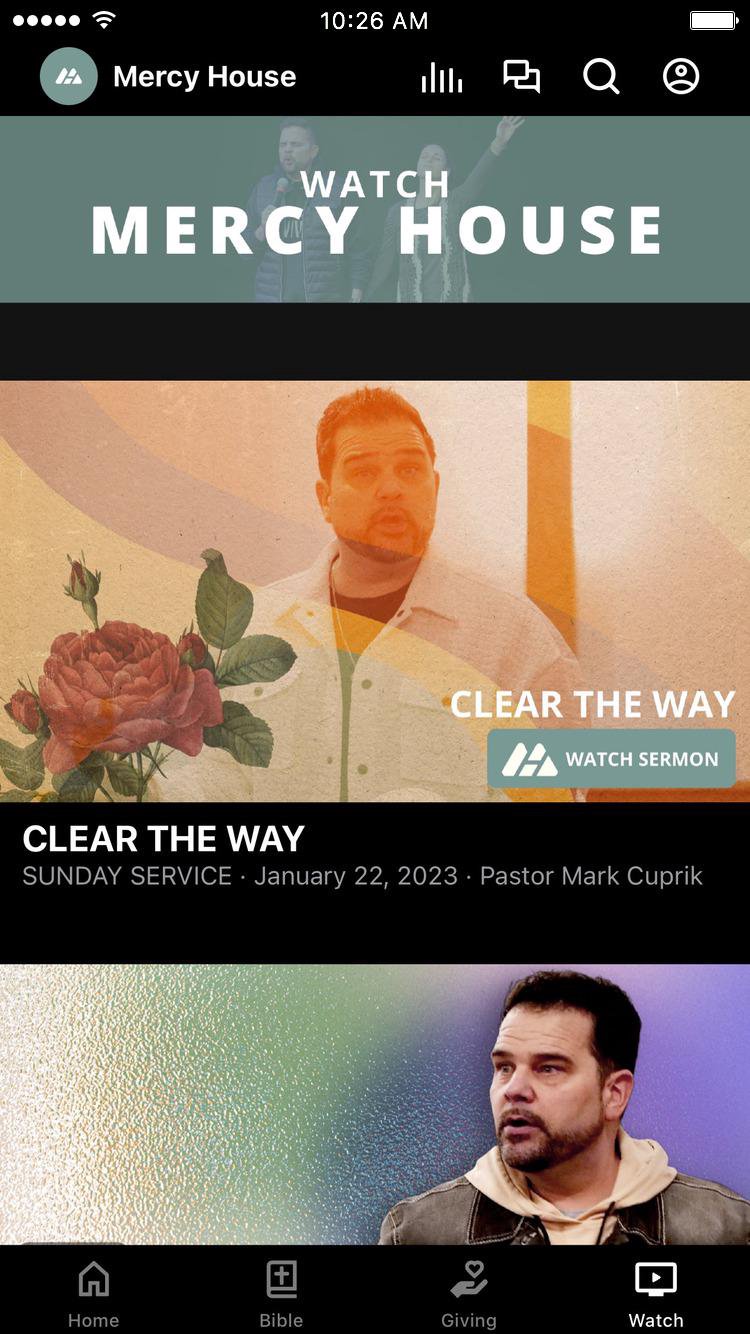Switch to the Watch tab

click(656, 1292)
